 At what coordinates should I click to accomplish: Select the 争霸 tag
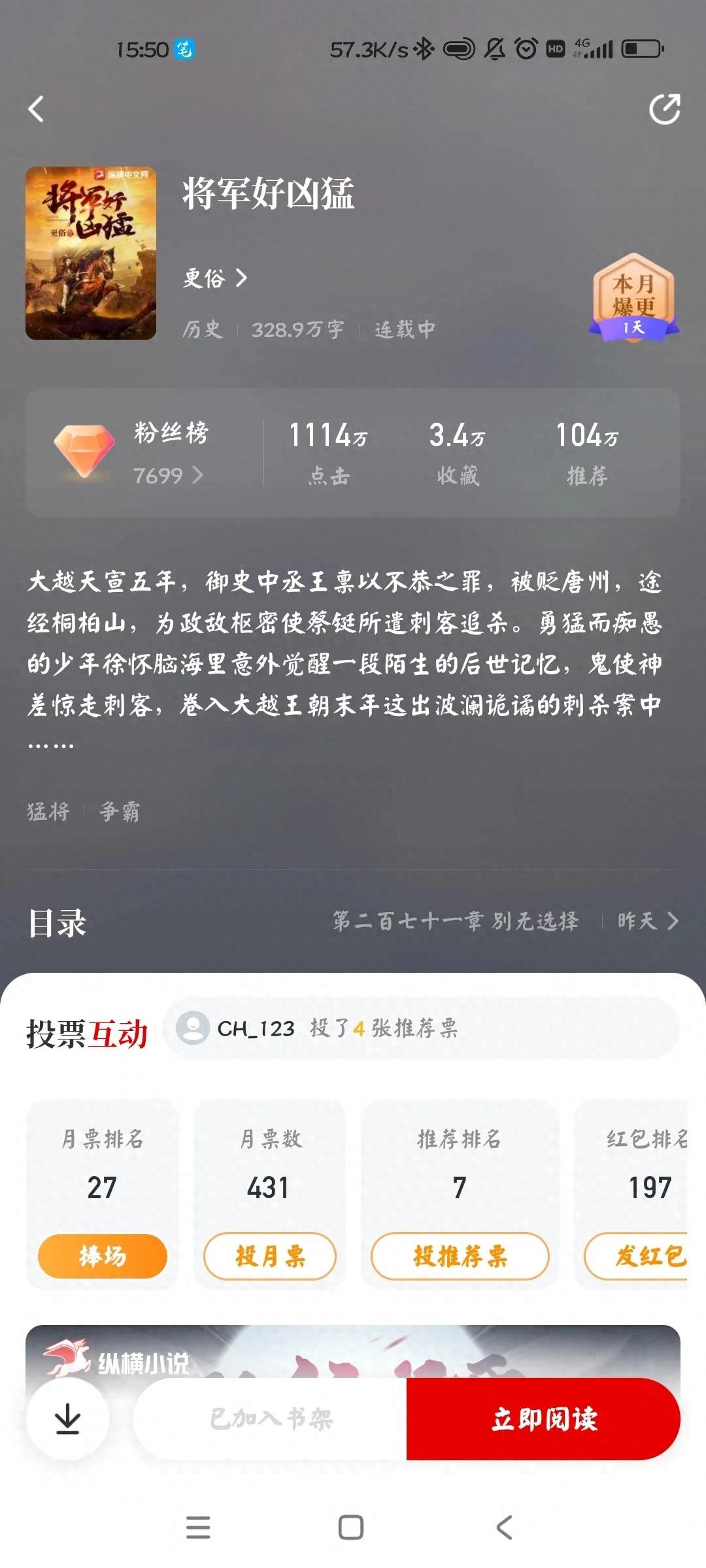(120, 812)
